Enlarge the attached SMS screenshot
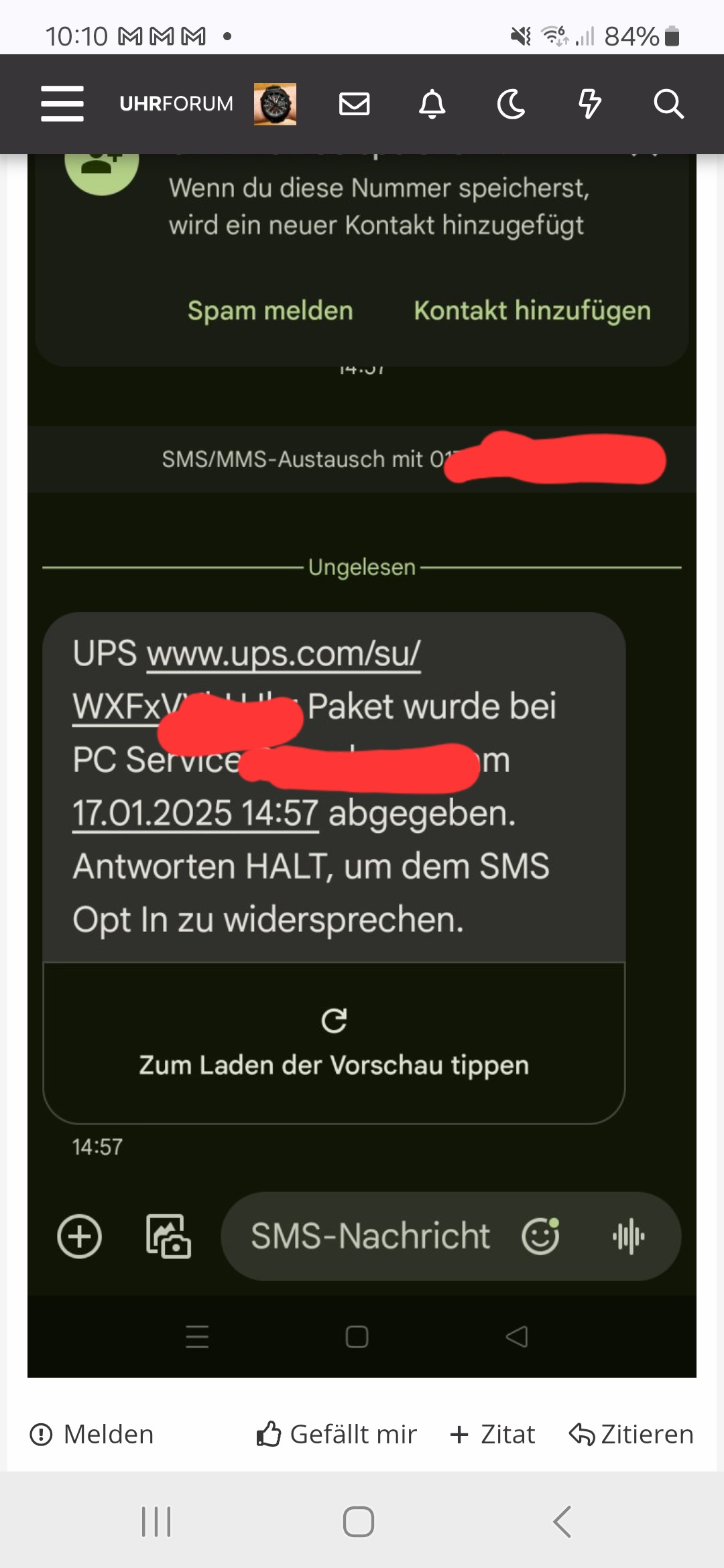The height and width of the screenshot is (1568, 724). tap(362, 764)
